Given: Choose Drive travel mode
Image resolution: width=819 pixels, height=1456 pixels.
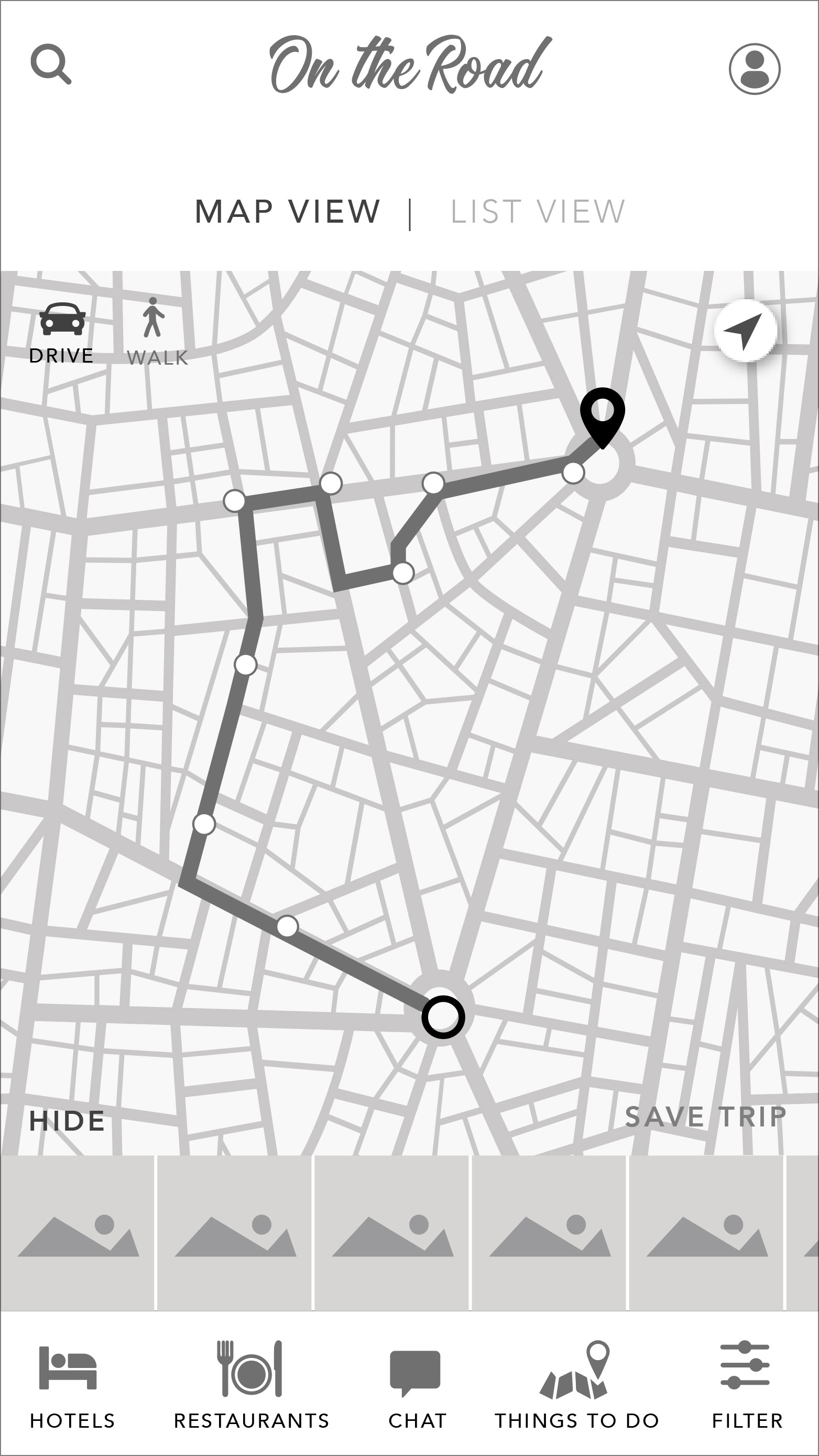Looking at the screenshot, I should point(62,333).
